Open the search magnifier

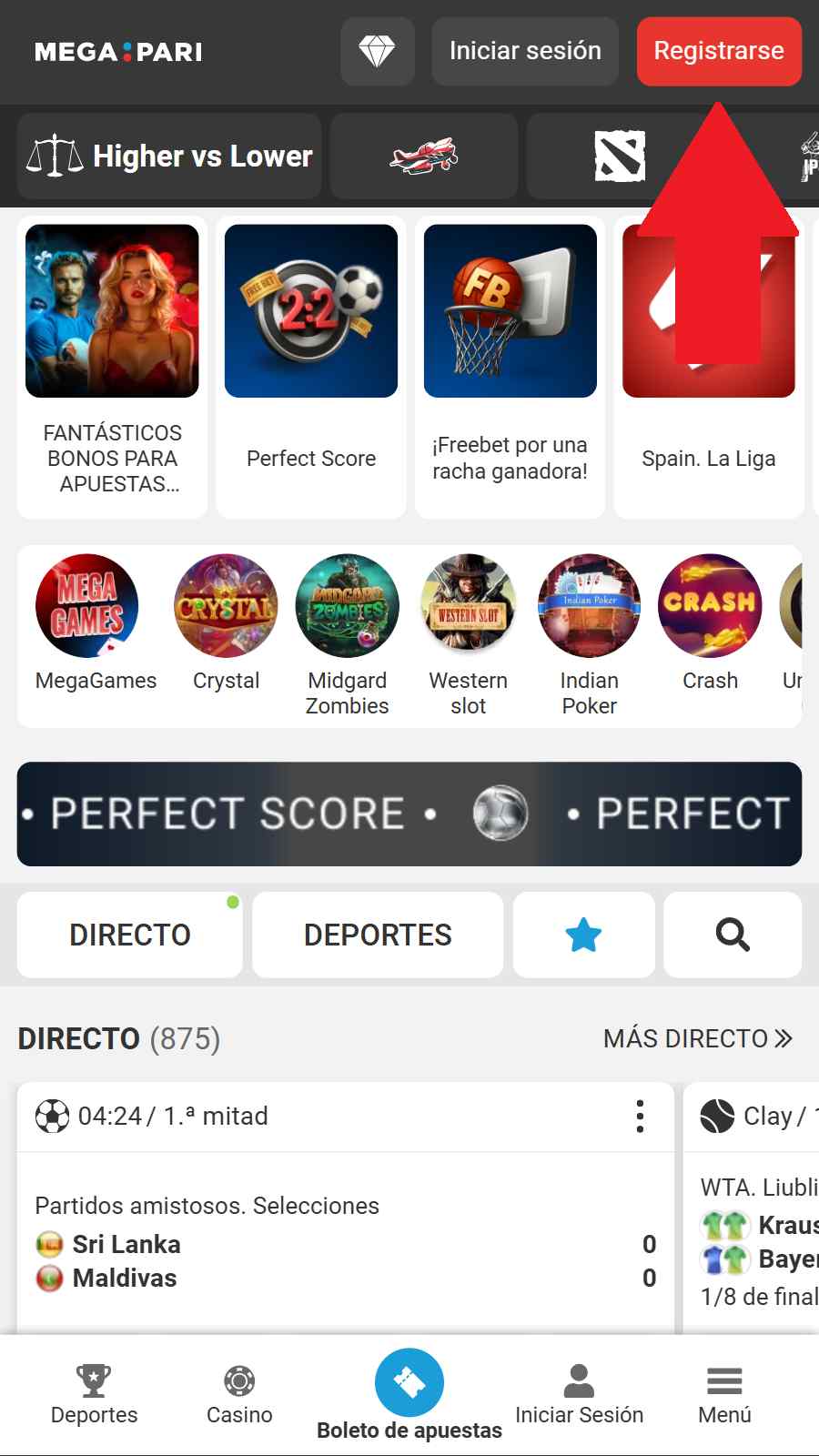tap(732, 935)
